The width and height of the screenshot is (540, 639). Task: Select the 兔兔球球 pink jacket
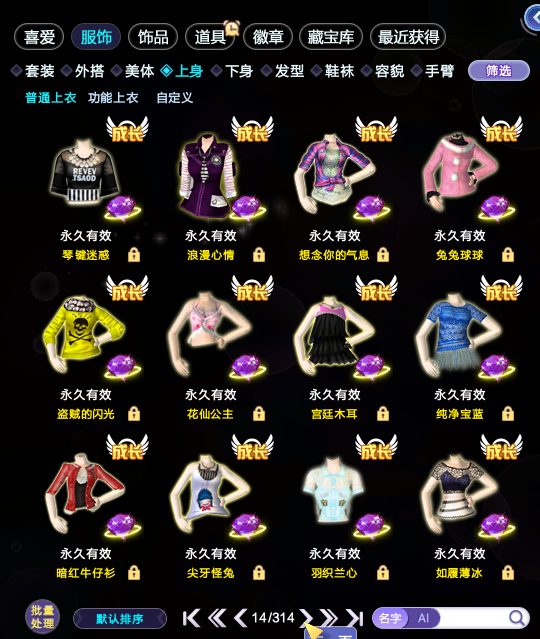tap(460, 189)
